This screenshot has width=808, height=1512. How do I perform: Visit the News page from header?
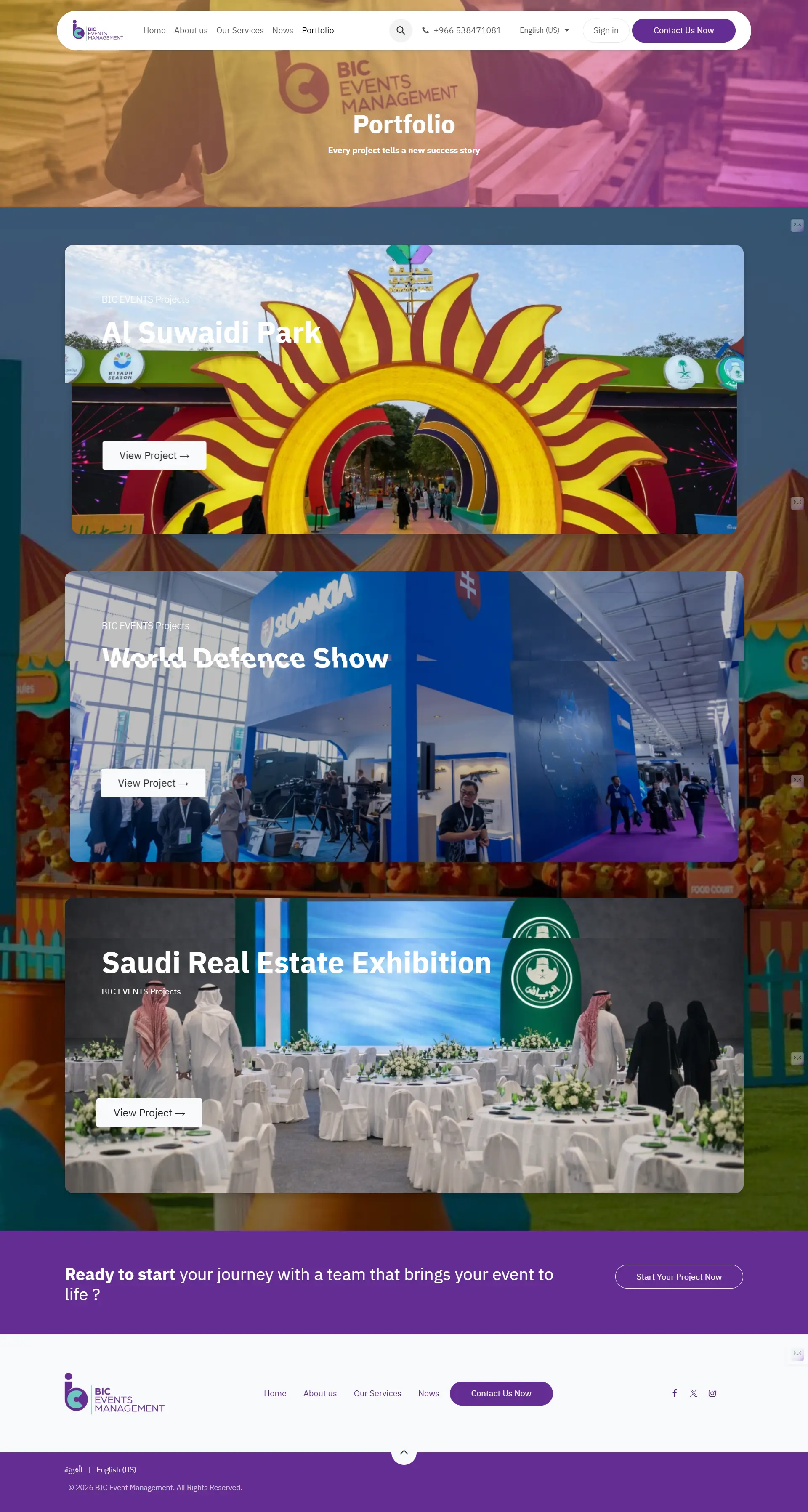tap(282, 31)
